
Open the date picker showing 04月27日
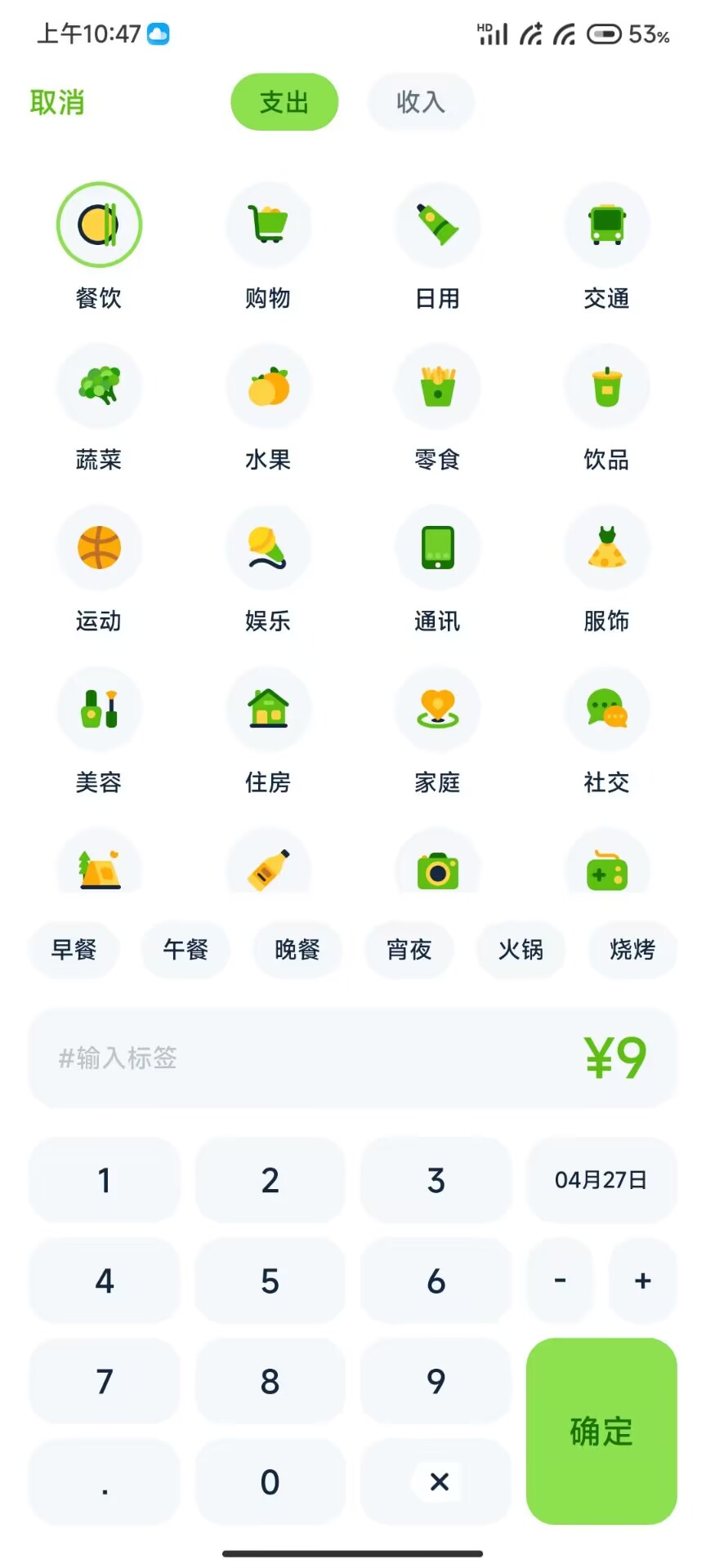click(x=601, y=1180)
